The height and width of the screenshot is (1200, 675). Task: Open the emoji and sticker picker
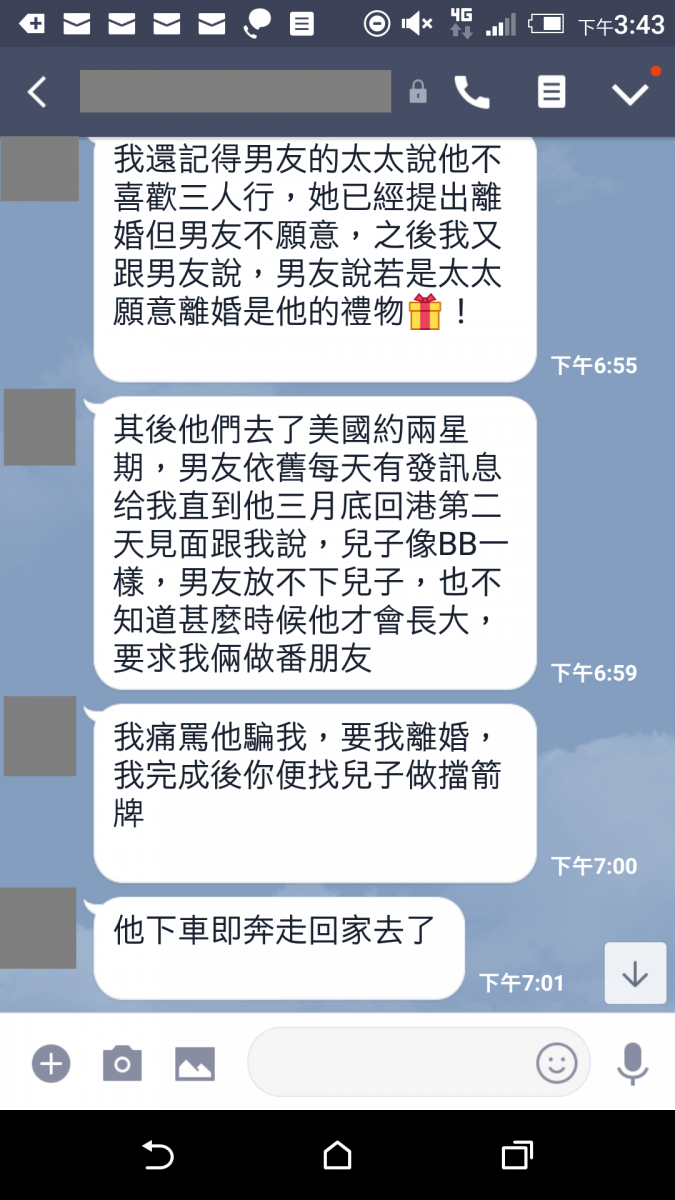[557, 1062]
